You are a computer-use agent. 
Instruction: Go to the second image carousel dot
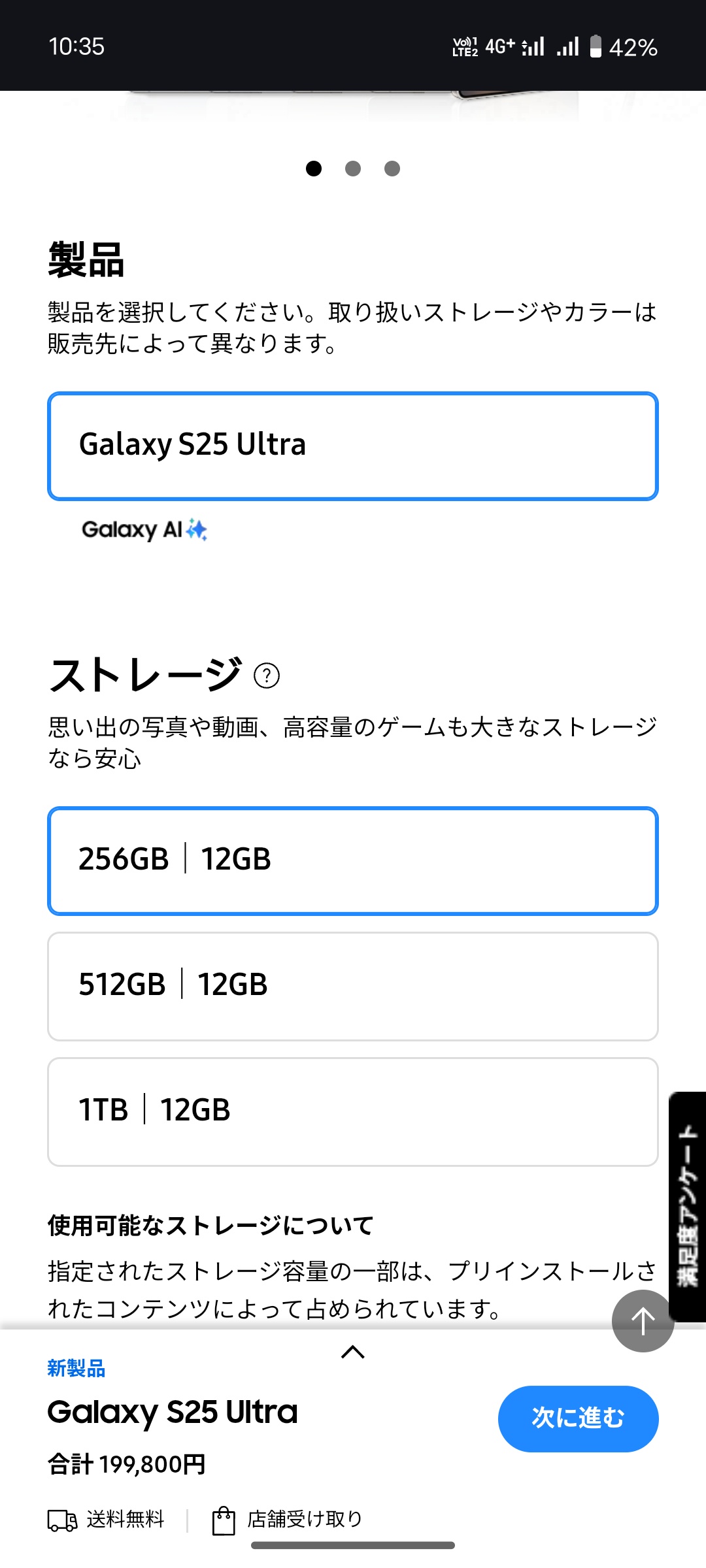point(353,169)
